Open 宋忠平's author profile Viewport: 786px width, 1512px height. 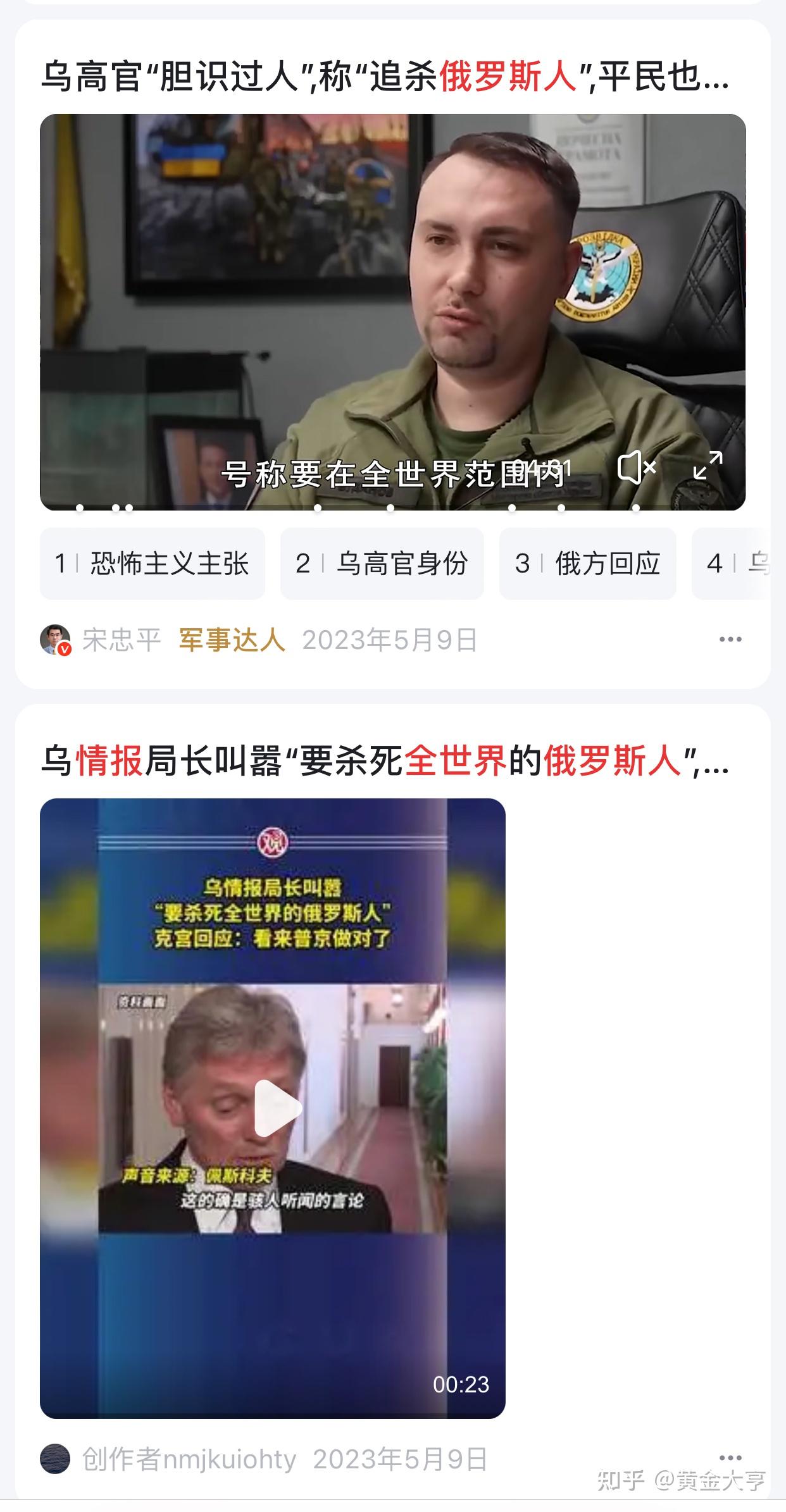tap(120, 640)
